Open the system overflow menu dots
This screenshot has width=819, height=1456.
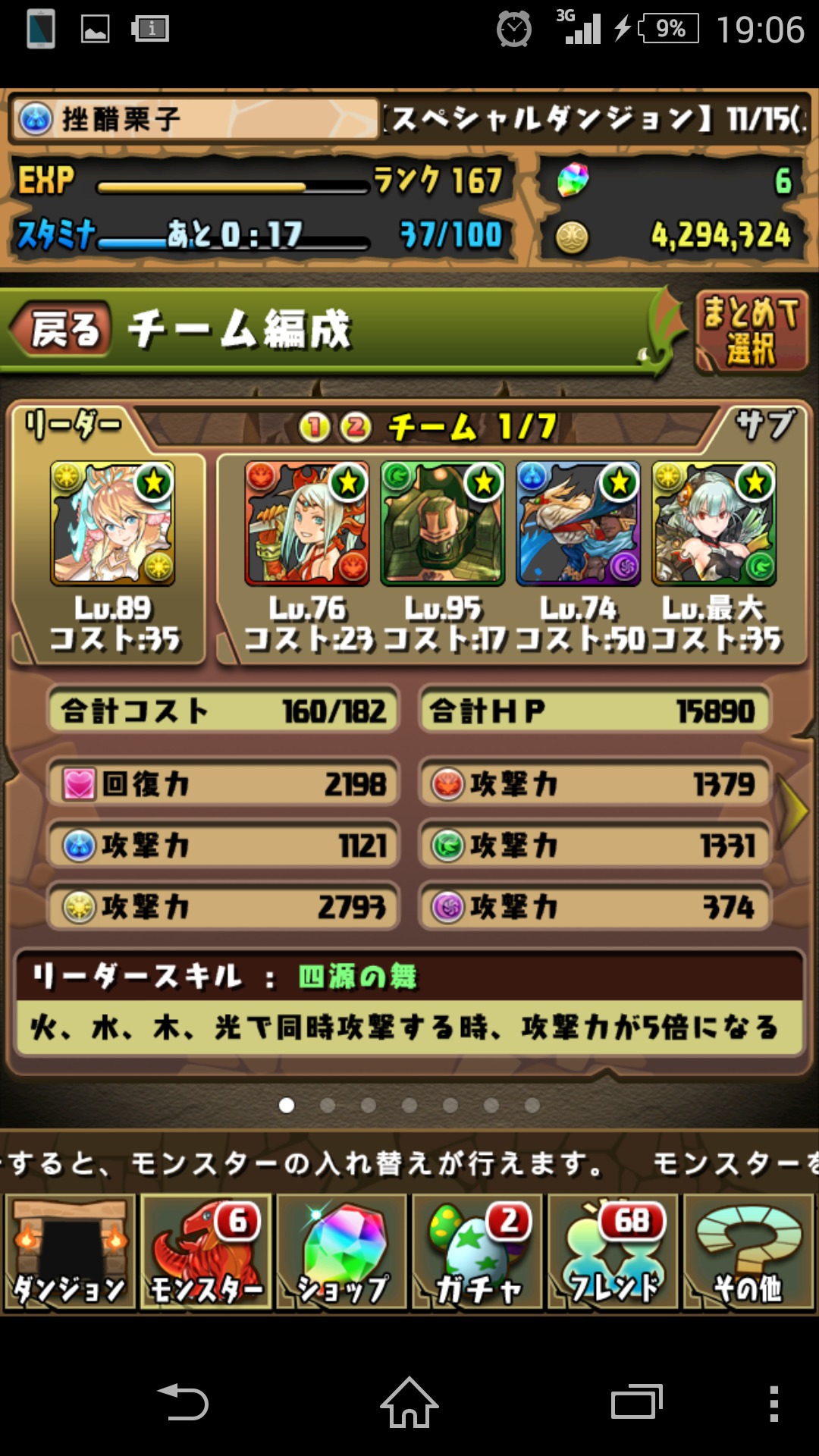(773, 1403)
